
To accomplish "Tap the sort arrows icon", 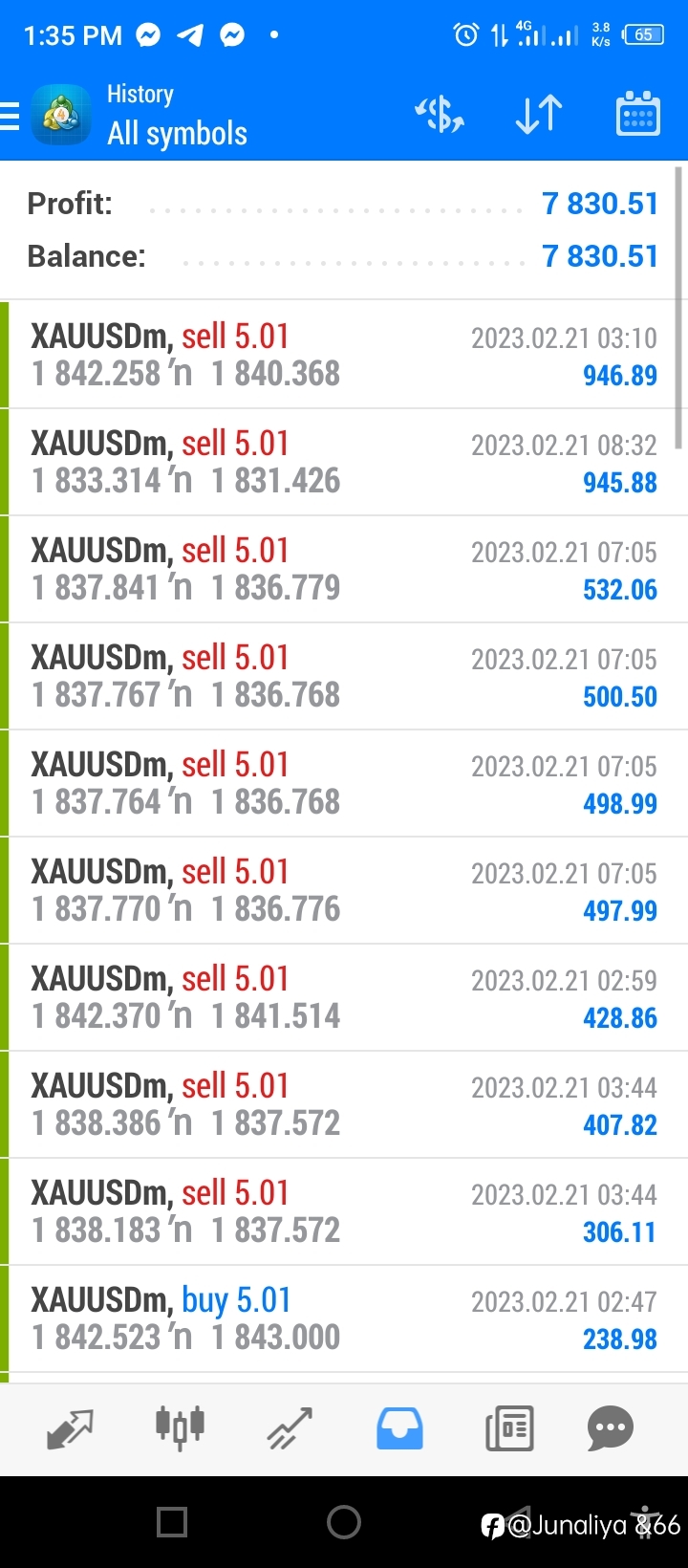I will [539, 115].
